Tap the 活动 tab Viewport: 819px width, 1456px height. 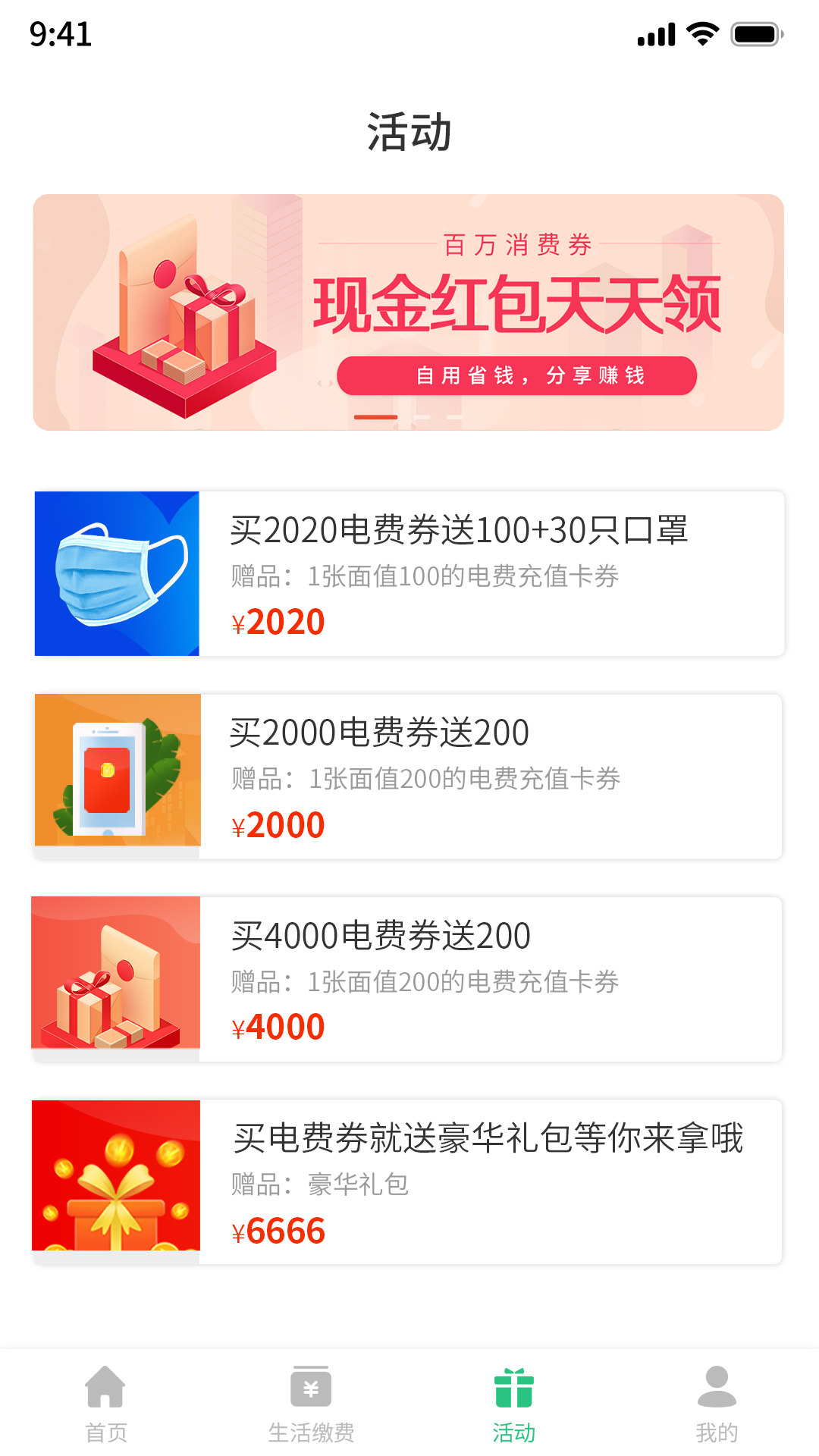(514, 1404)
